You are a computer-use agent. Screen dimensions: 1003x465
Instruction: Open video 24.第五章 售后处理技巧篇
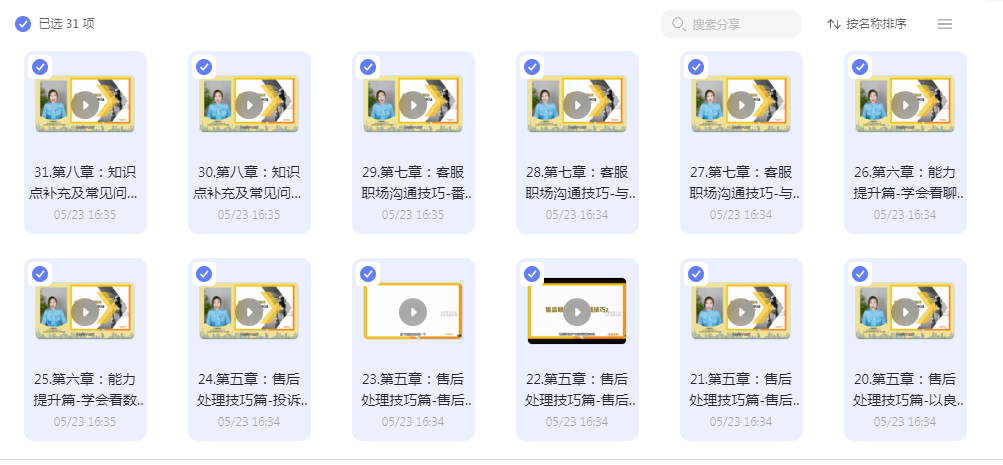249,312
